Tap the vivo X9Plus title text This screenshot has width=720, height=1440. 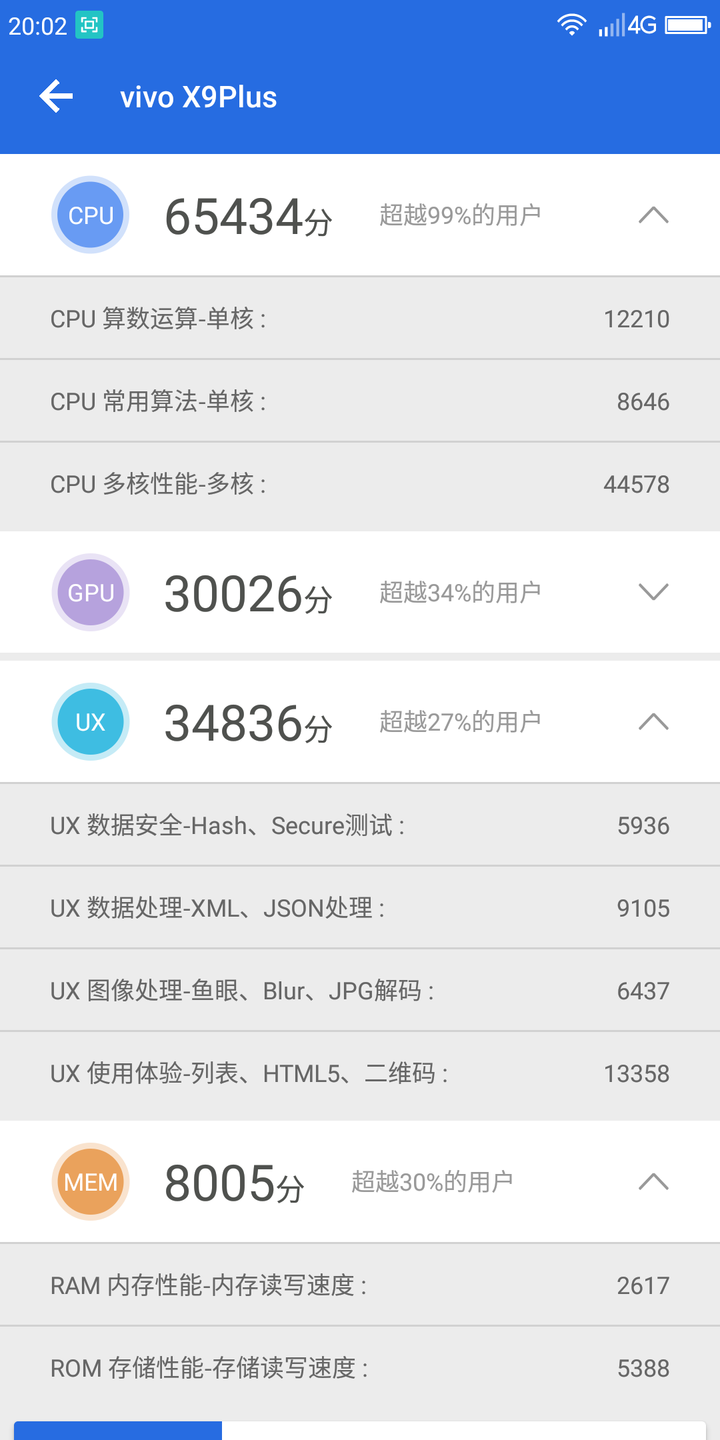pos(198,96)
